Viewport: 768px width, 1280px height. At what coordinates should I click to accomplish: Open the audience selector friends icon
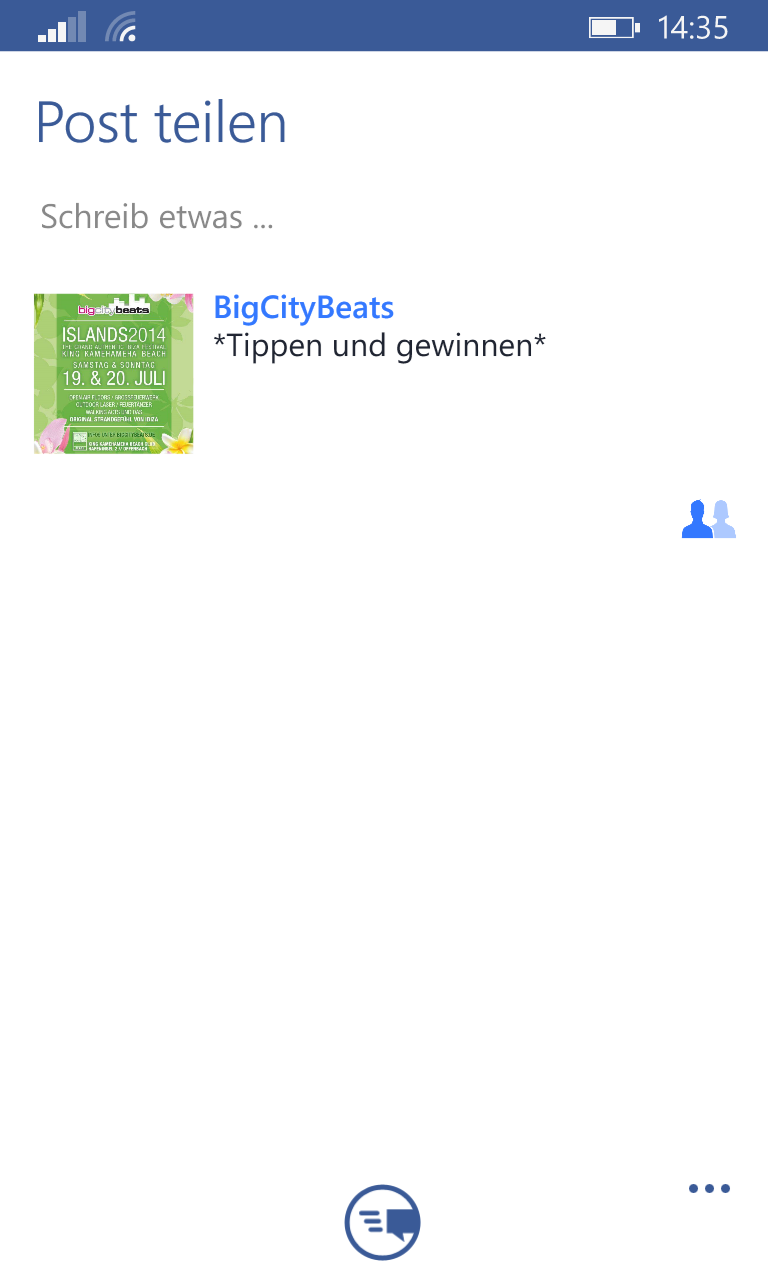point(709,519)
